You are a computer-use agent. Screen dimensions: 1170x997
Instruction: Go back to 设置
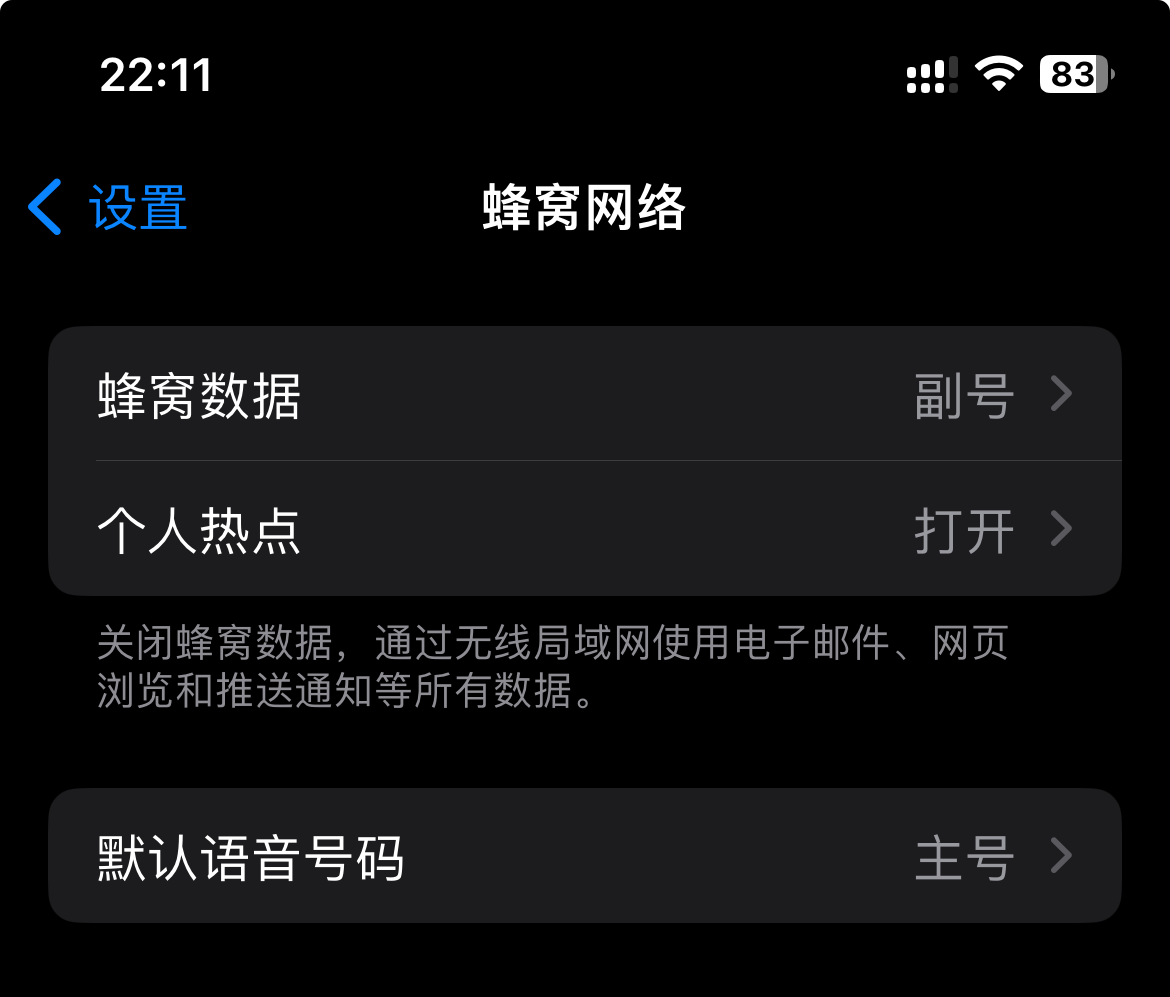click(x=108, y=208)
